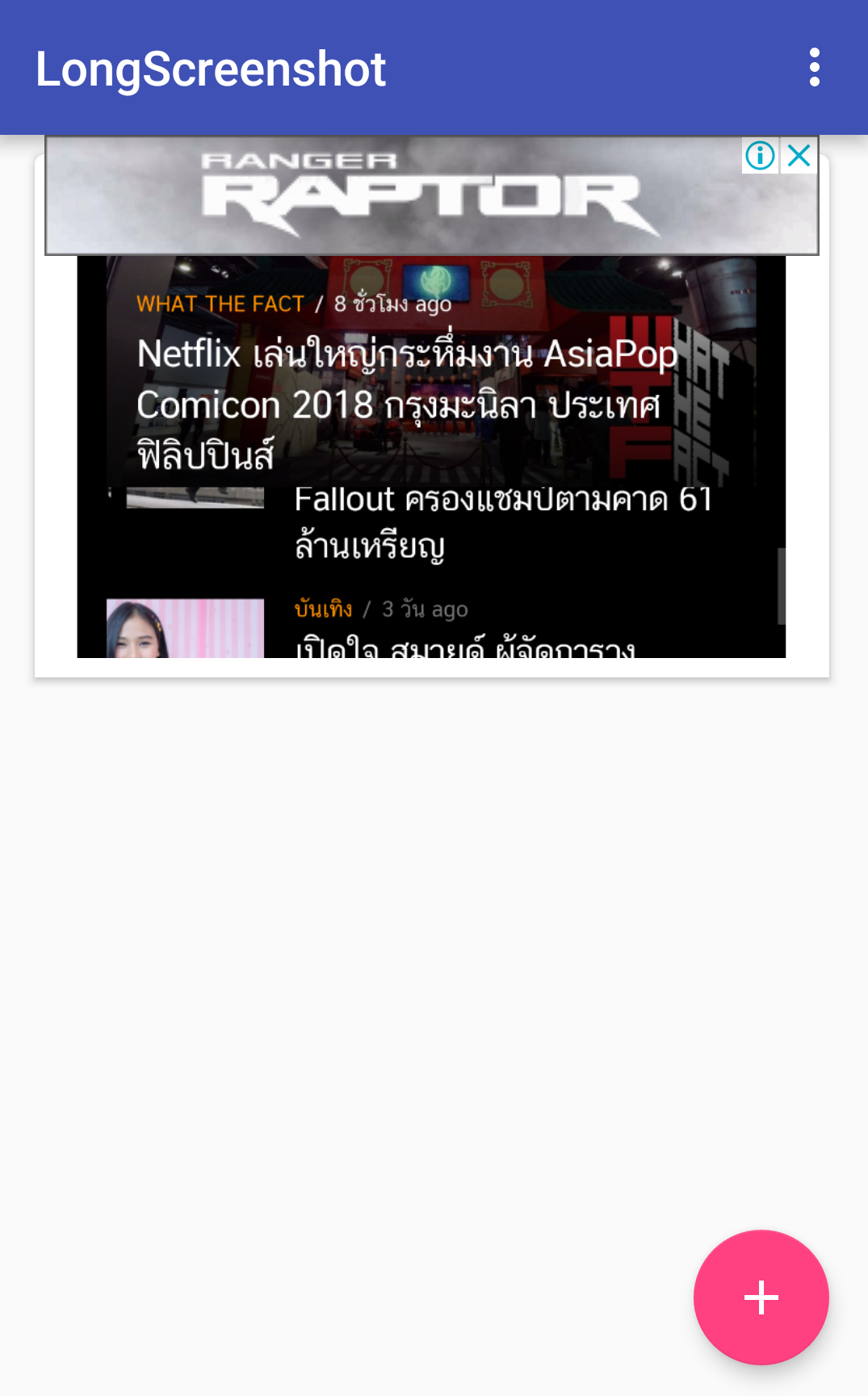Tap the pink add floating button
This screenshot has height=1396, width=868.
761,1297
